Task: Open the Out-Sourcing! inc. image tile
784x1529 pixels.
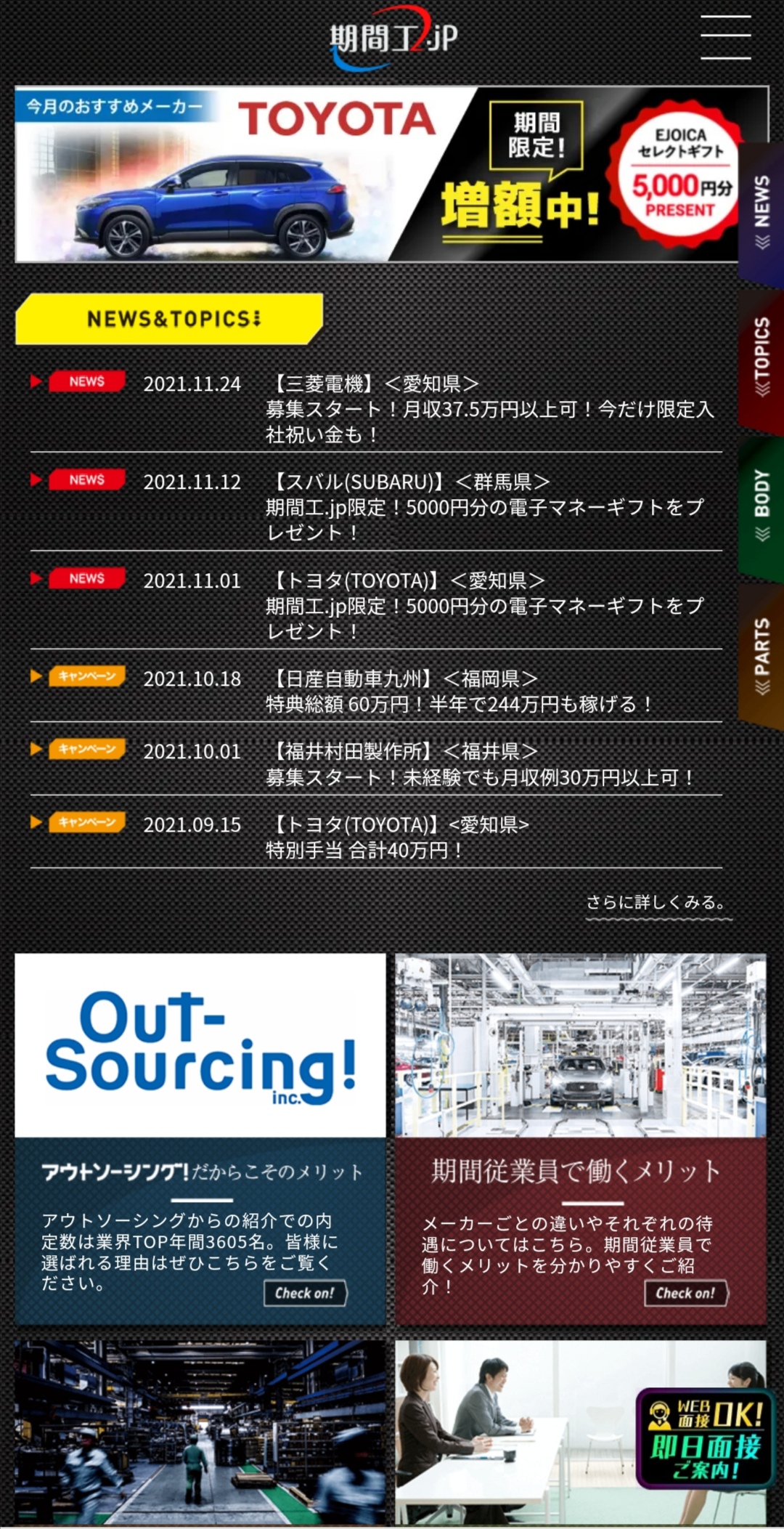Action: 200,1045
